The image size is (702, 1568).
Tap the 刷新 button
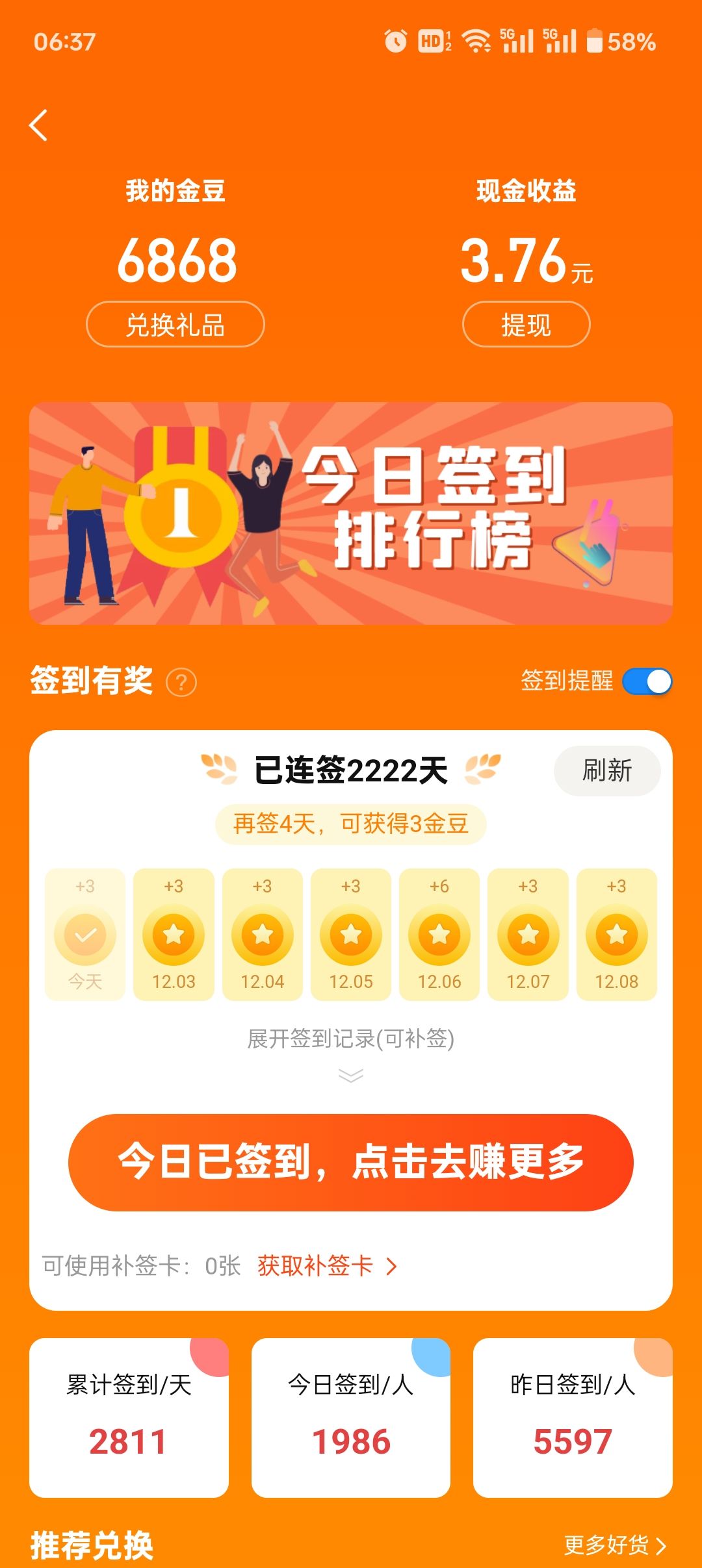(607, 770)
